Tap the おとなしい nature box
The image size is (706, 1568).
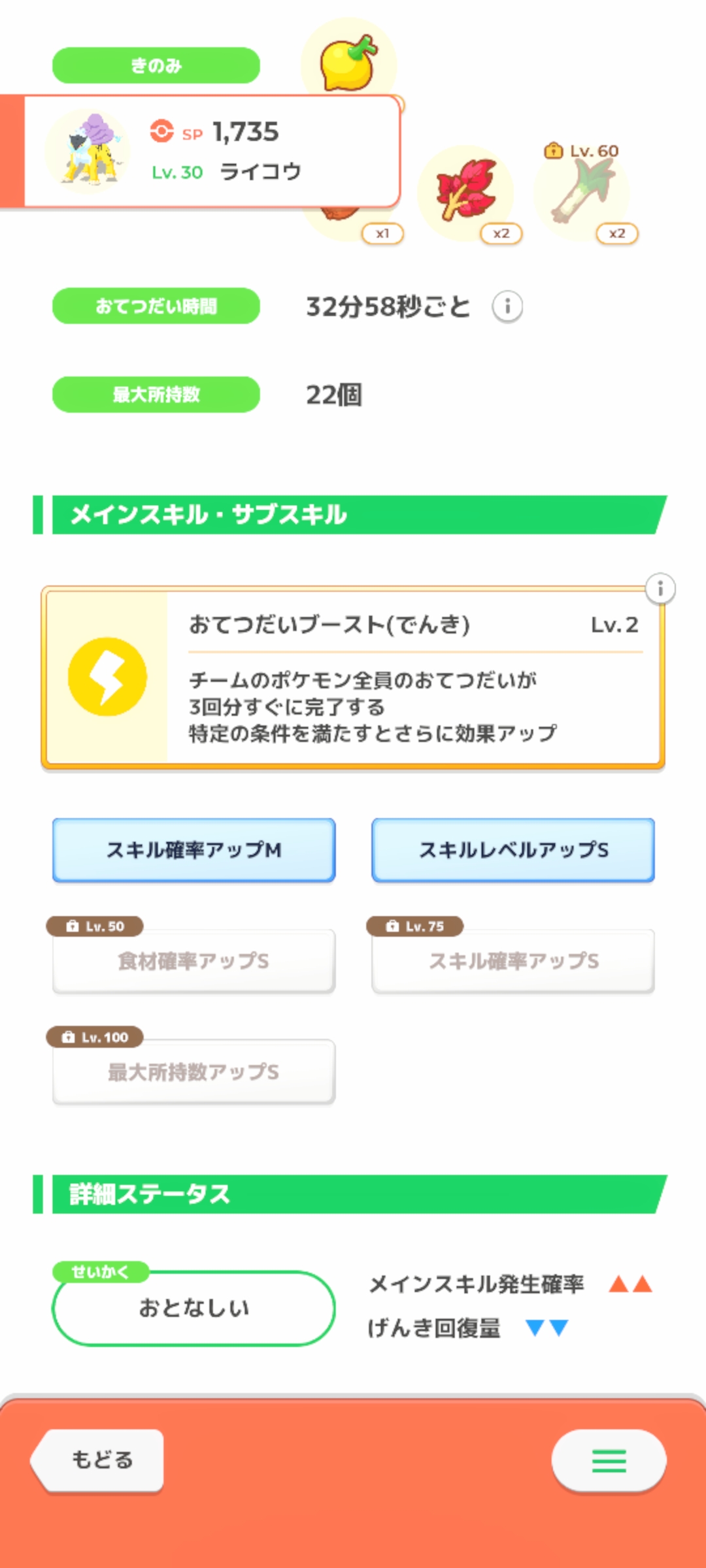coord(193,1308)
